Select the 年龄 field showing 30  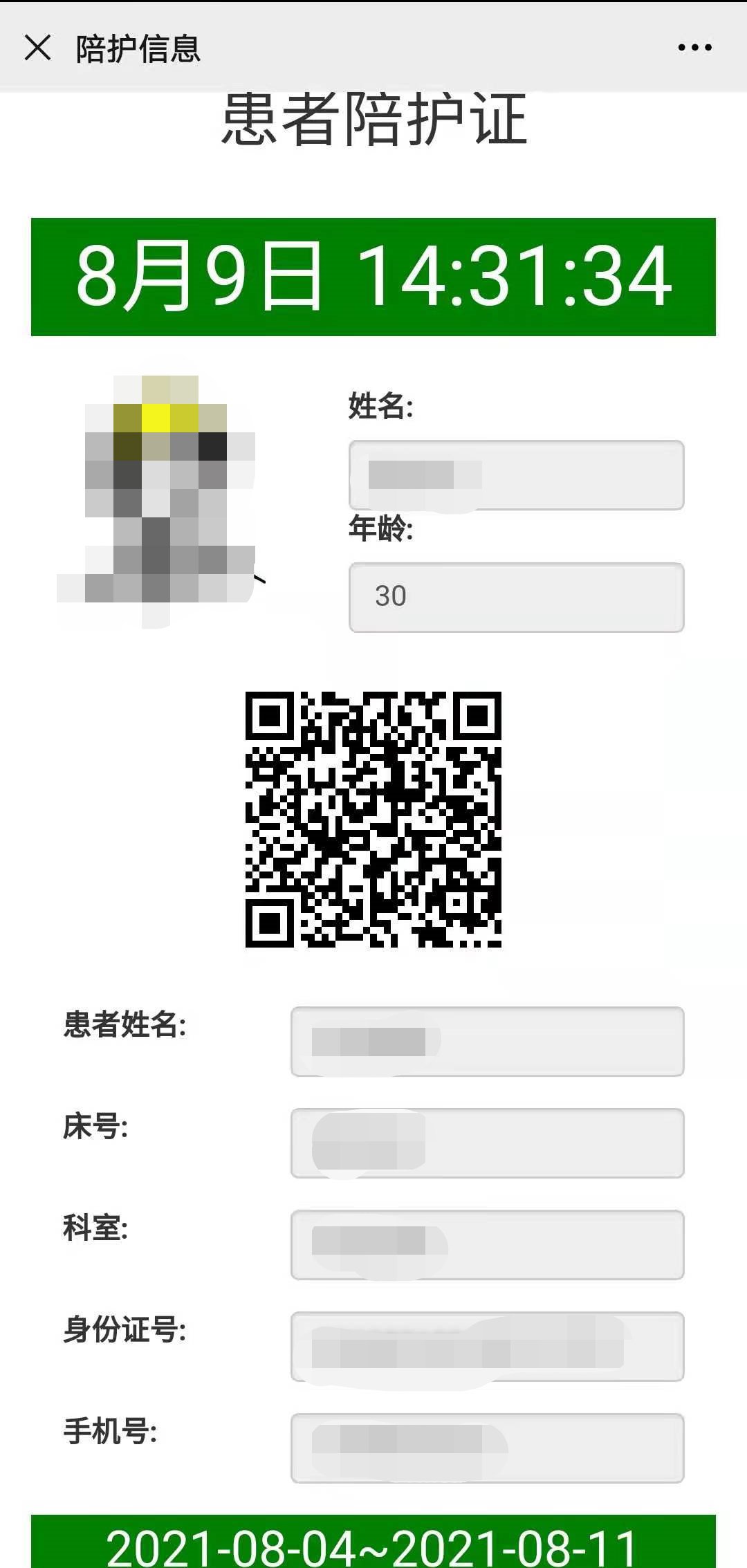tap(516, 597)
